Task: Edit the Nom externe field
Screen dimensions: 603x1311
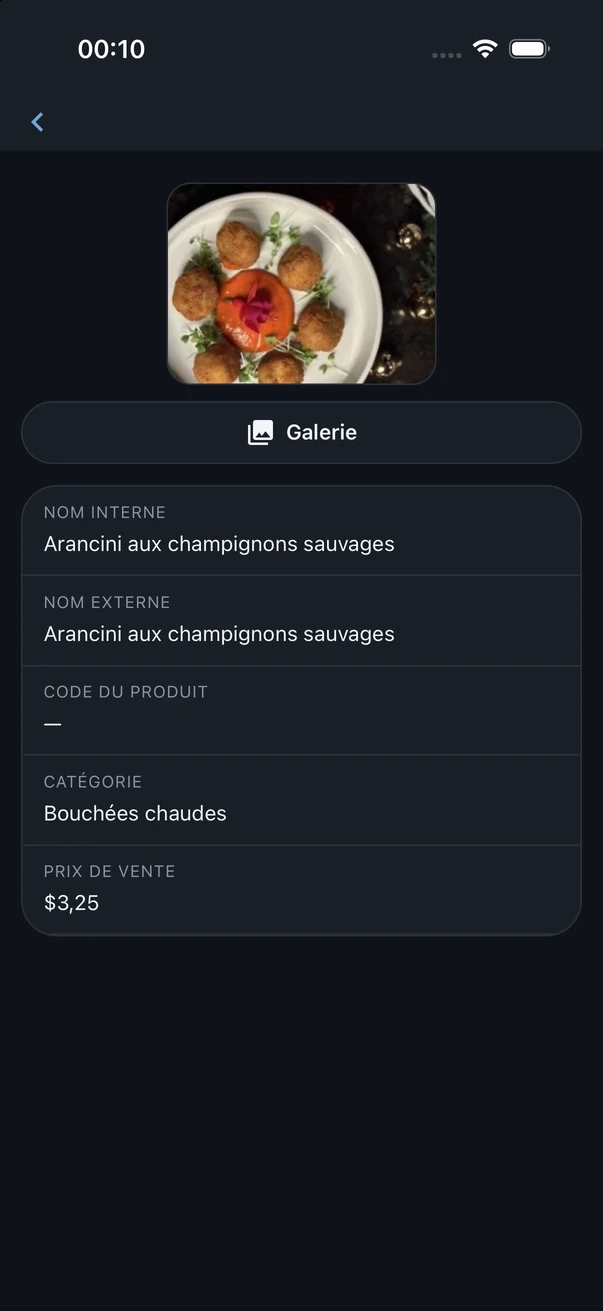Action: click(x=301, y=621)
